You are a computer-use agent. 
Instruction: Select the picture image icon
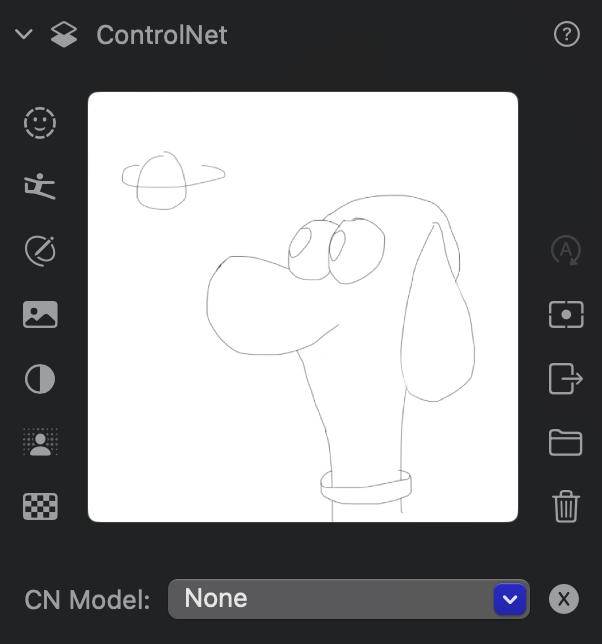click(x=40, y=314)
